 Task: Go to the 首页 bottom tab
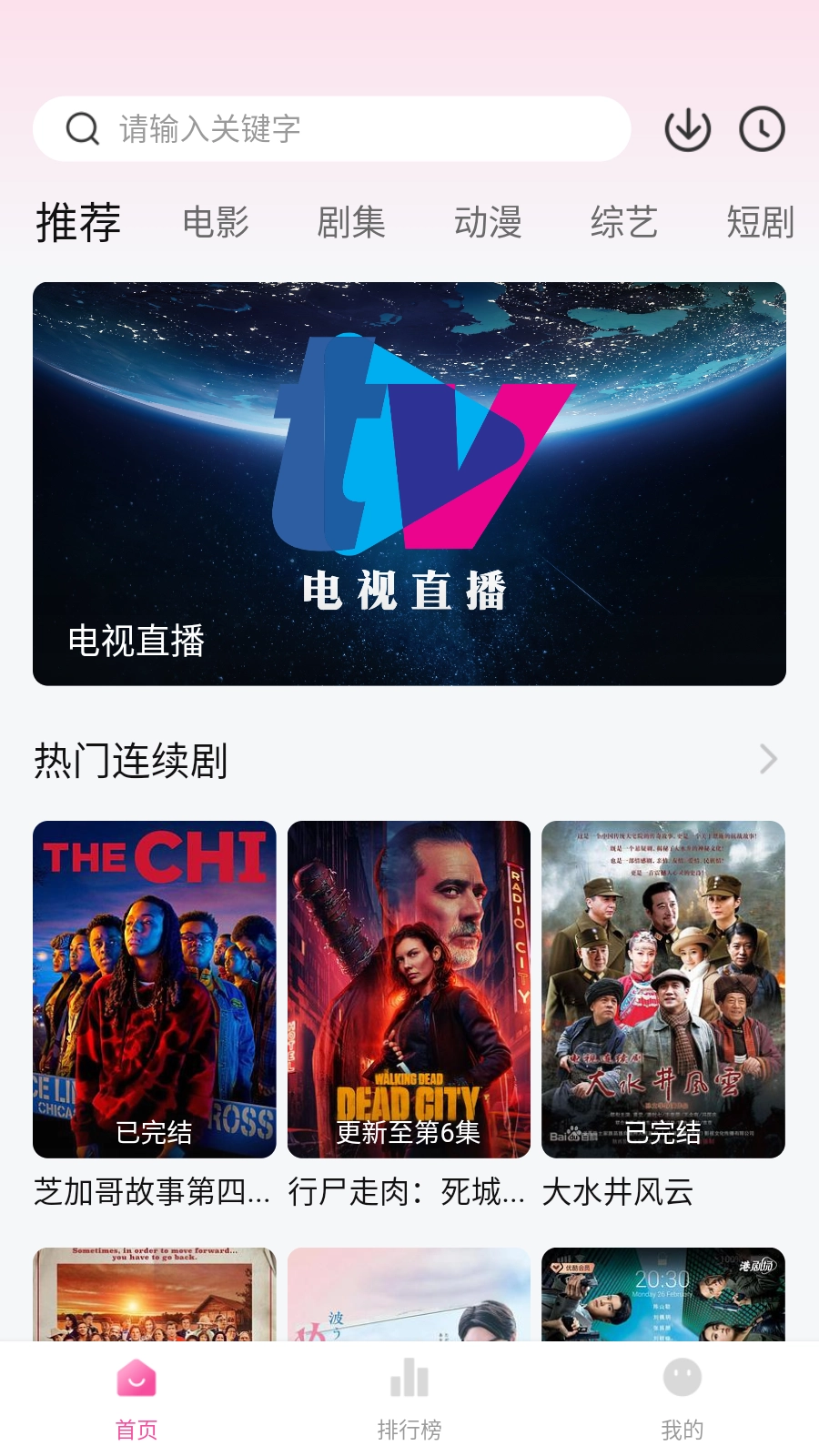pyautogui.click(x=136, y=1398)
